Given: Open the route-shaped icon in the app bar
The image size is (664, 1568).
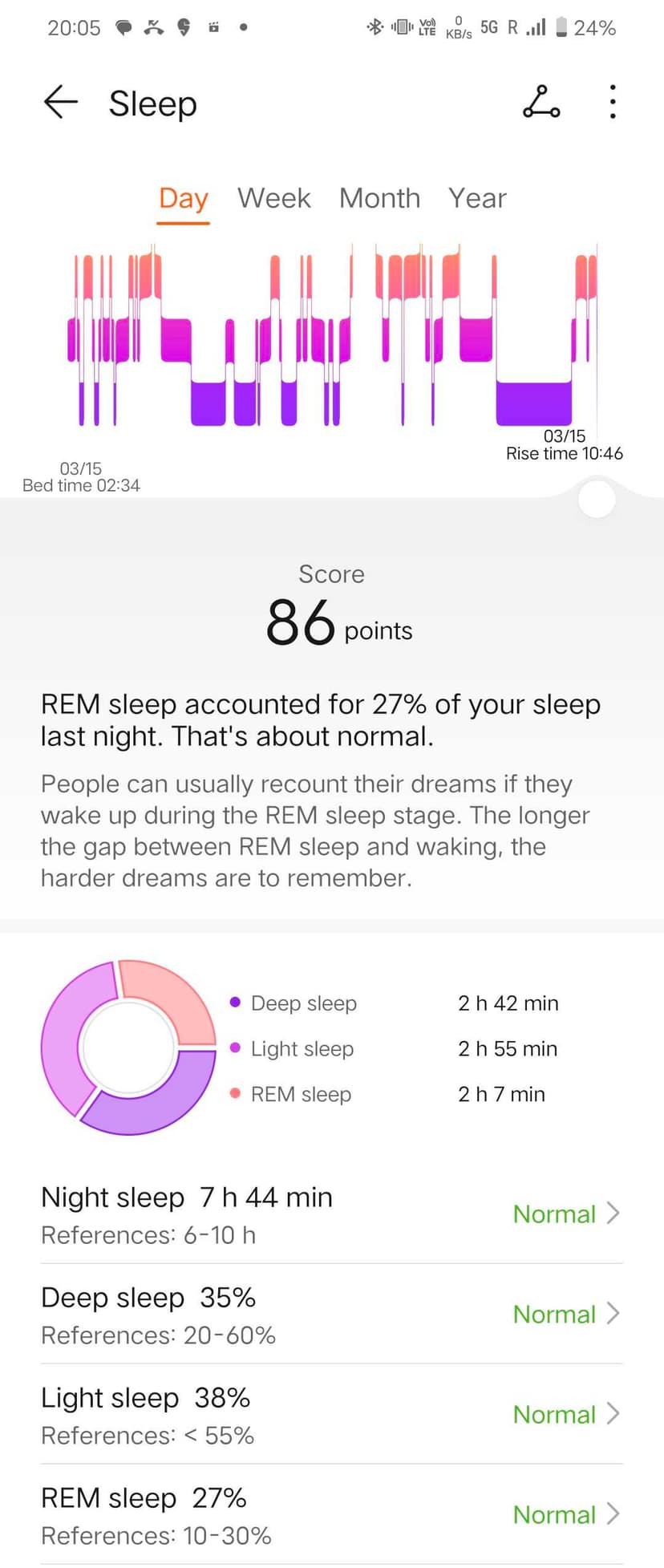Looking at the screenshot, I should click(541, 103).
